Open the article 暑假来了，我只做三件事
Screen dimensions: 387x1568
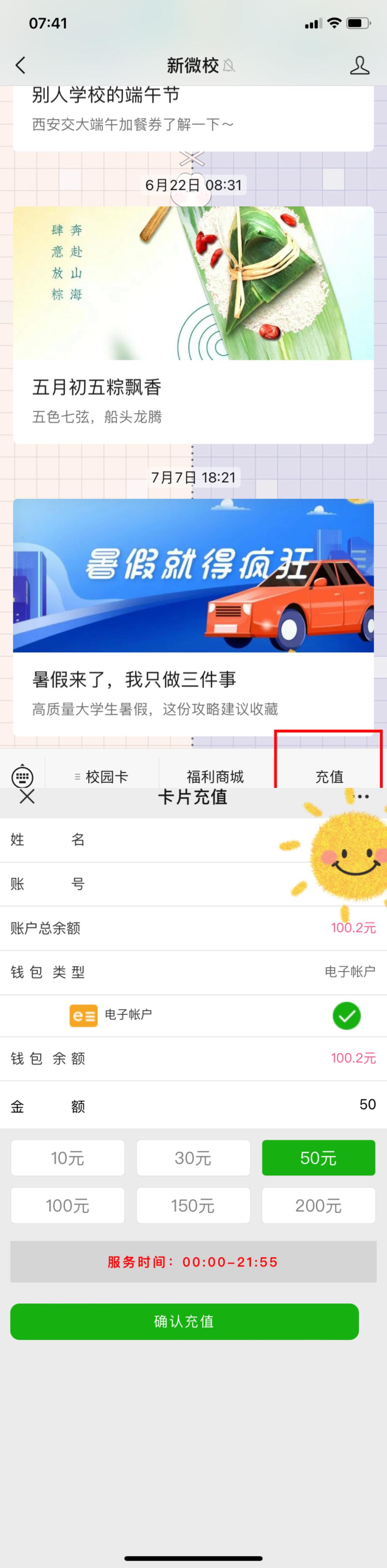[x=193, y=679]
